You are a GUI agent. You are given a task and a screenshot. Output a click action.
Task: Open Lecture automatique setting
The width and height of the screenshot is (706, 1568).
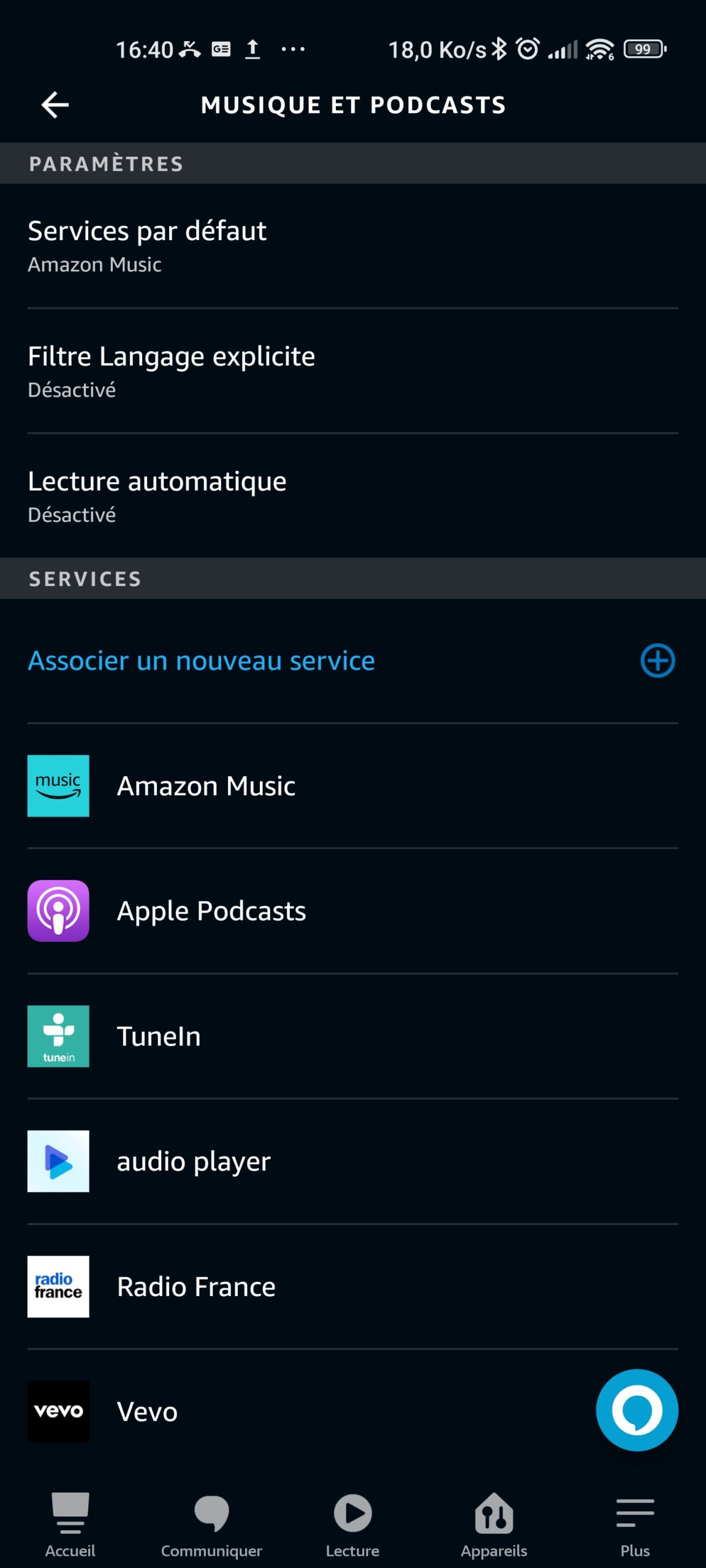click(x=353, y=496)
